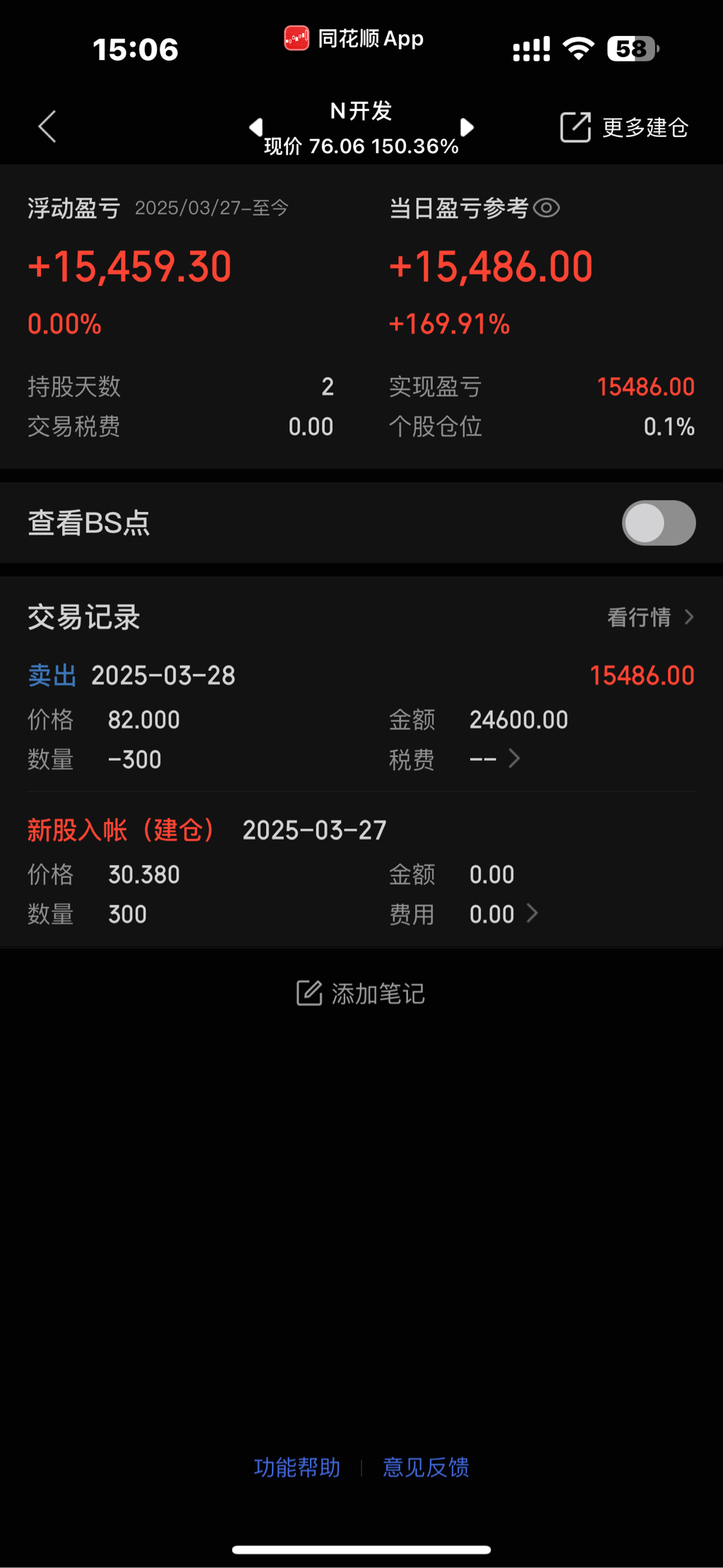
Task: Open 更多建仓 share option
Action: click(x=624, y=128)
